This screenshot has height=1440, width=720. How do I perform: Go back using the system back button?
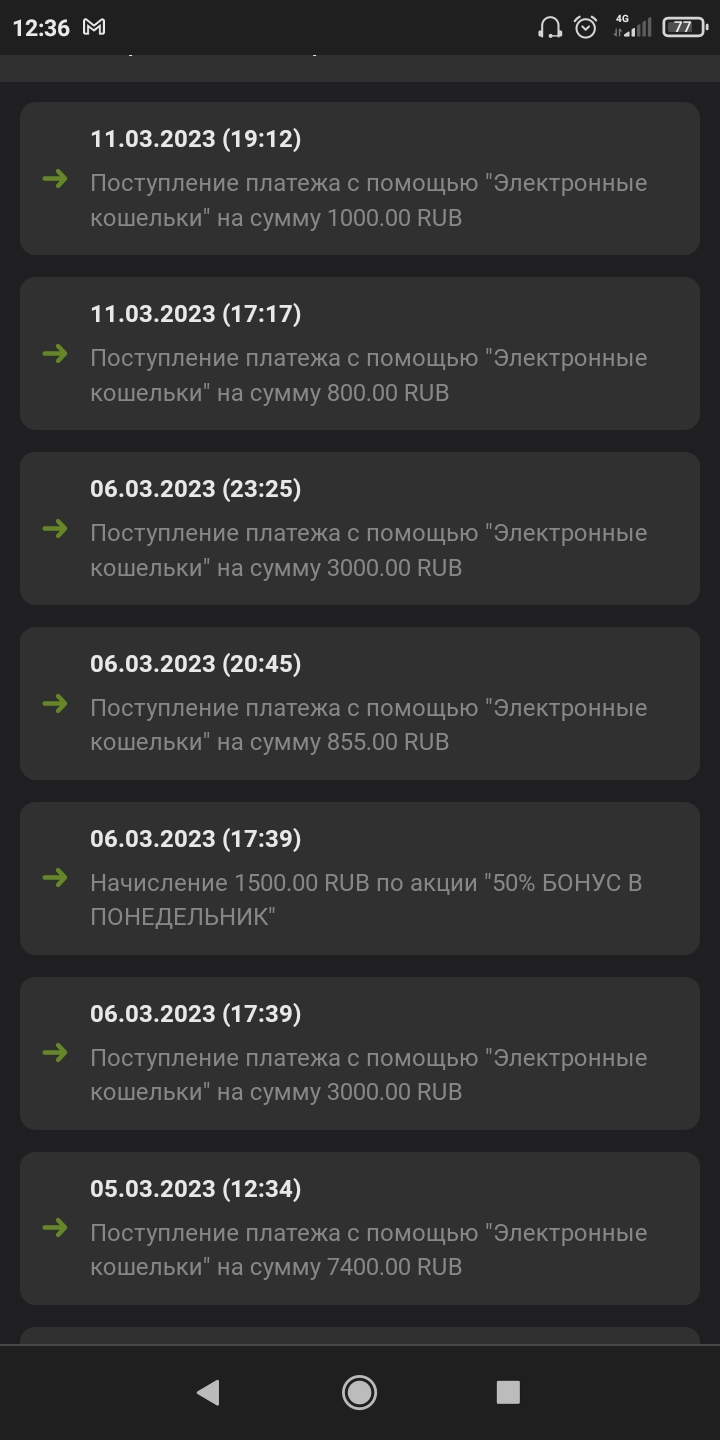pos(208,1392)
